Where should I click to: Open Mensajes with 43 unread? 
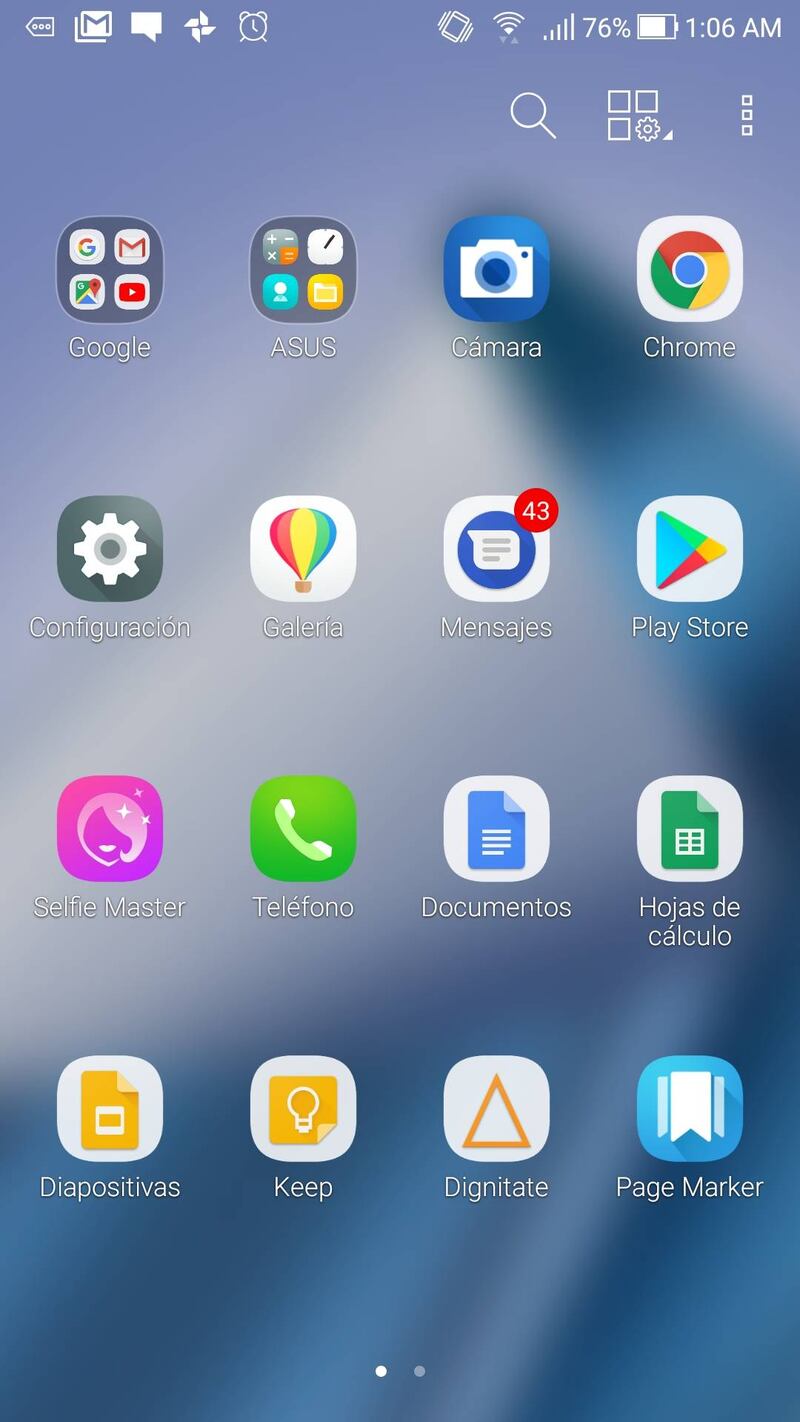[x=496, y=549]
